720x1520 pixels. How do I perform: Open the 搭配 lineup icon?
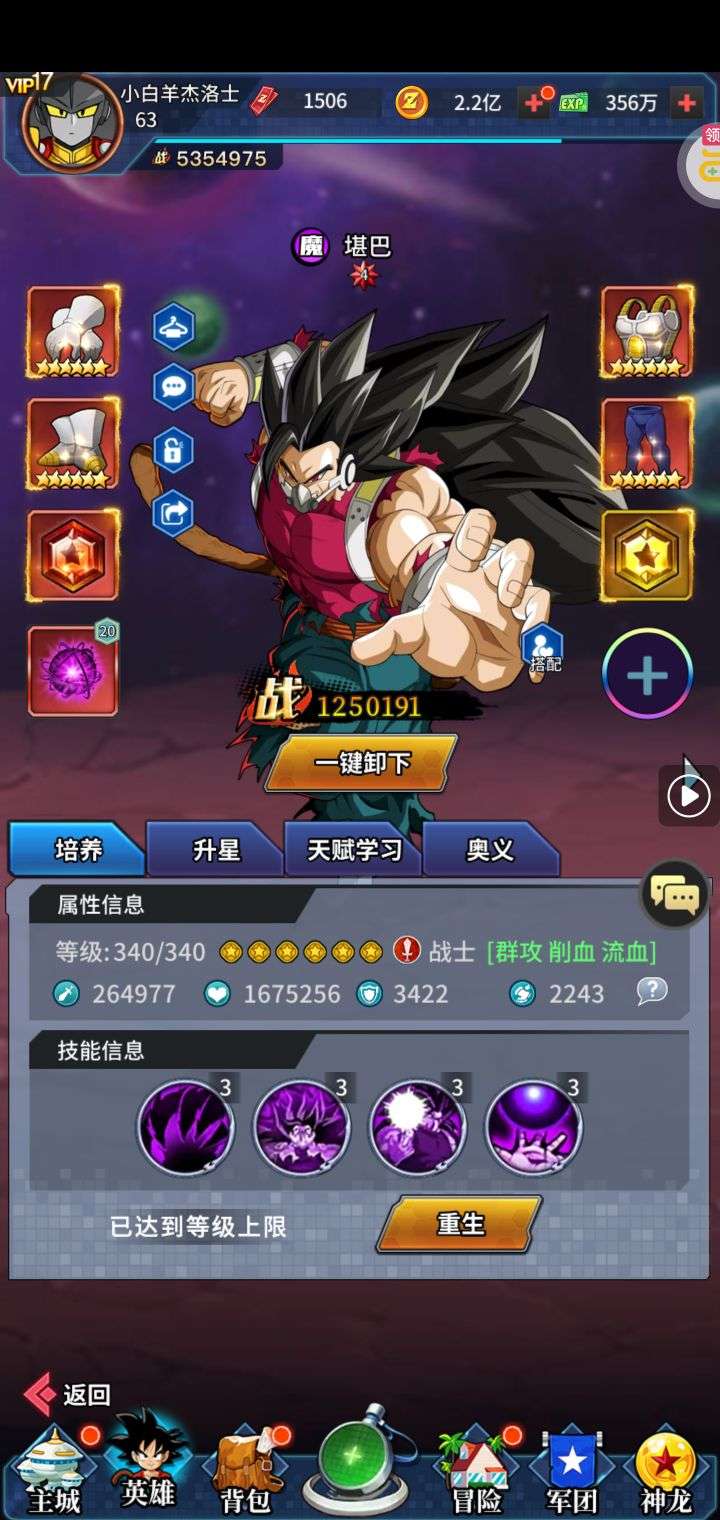click(543, 646)
